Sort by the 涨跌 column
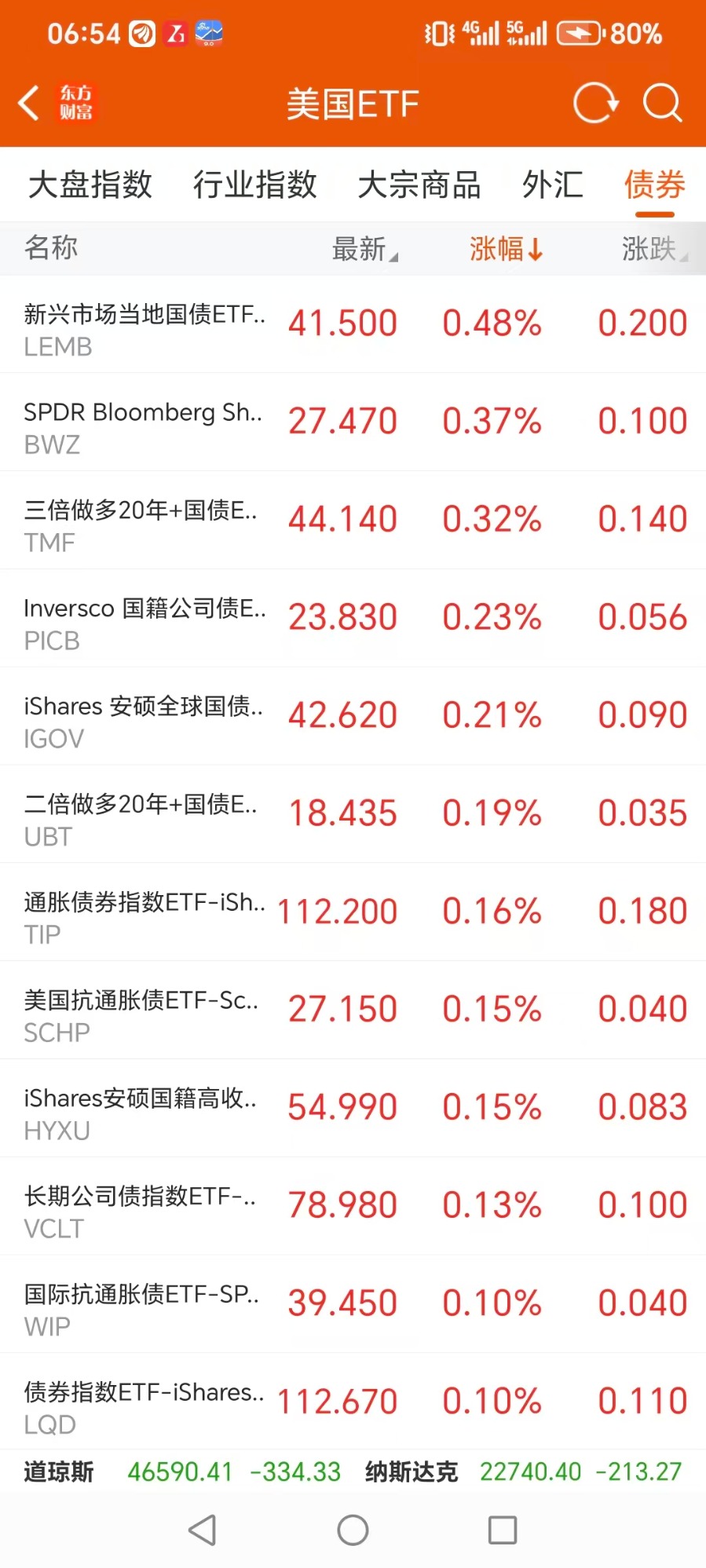The height and width of the screenshot is (1568, 706). pyautogui.click(x=653, y=249)
